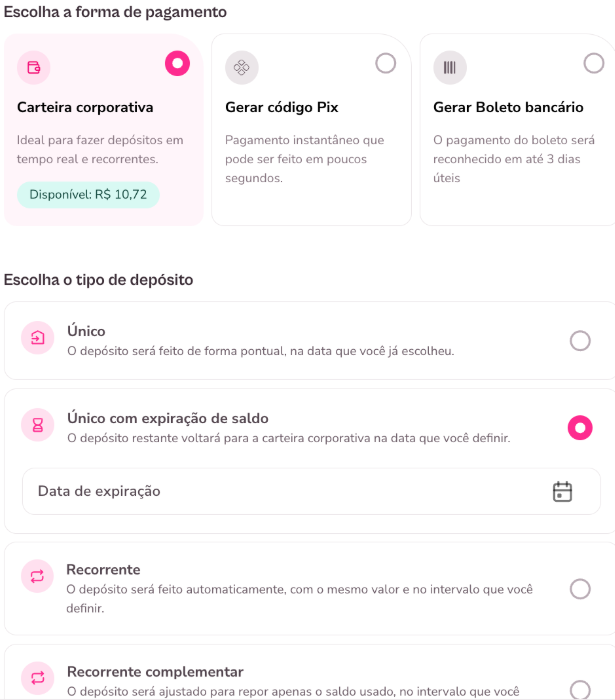Choose the Recorrente deposit type
Viewport: 615px width, 700px height.
point(580,589)
